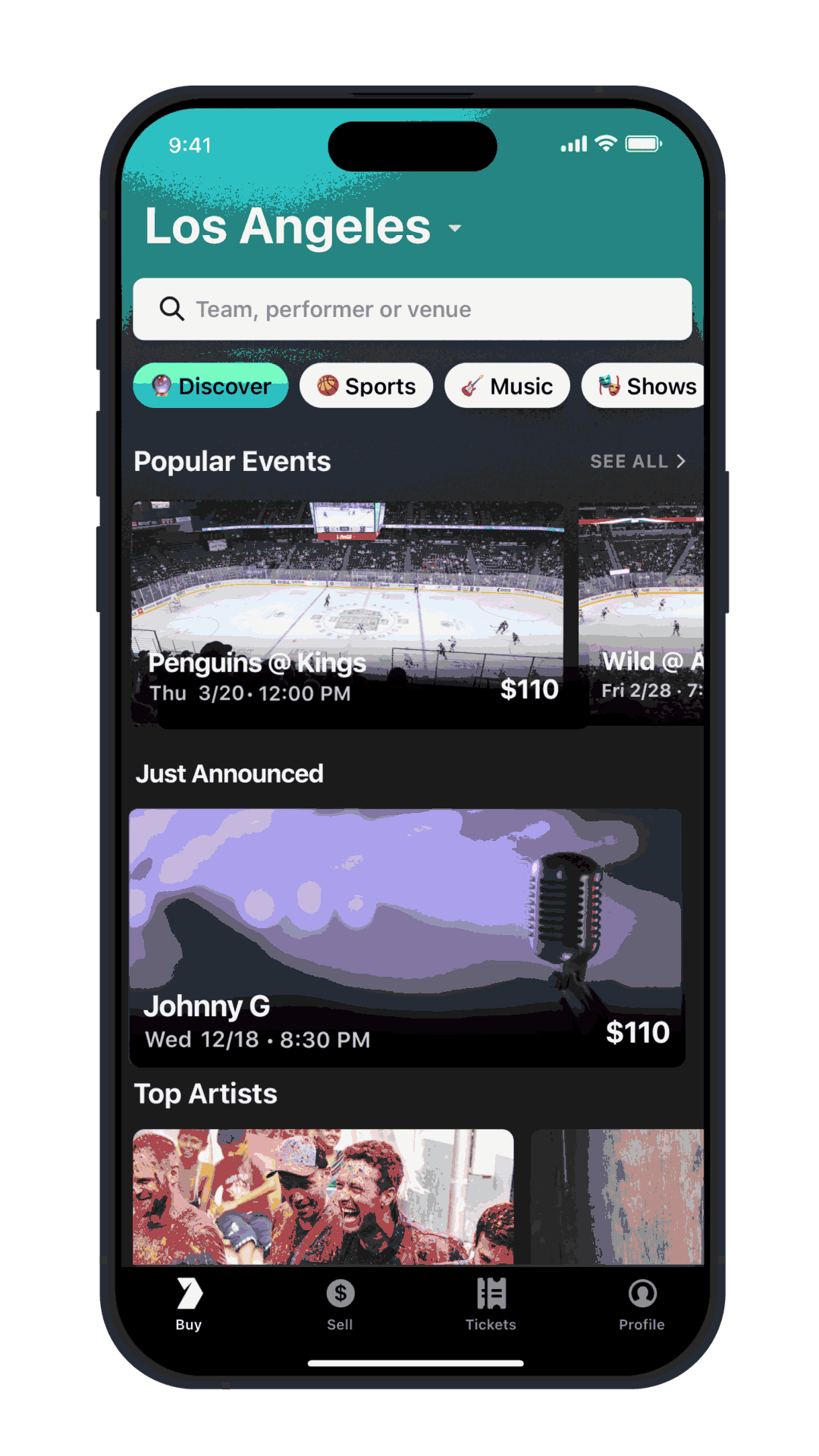Filter by the Sports chip
This screenshot has height=1456, width=819.
pos(366,386)
